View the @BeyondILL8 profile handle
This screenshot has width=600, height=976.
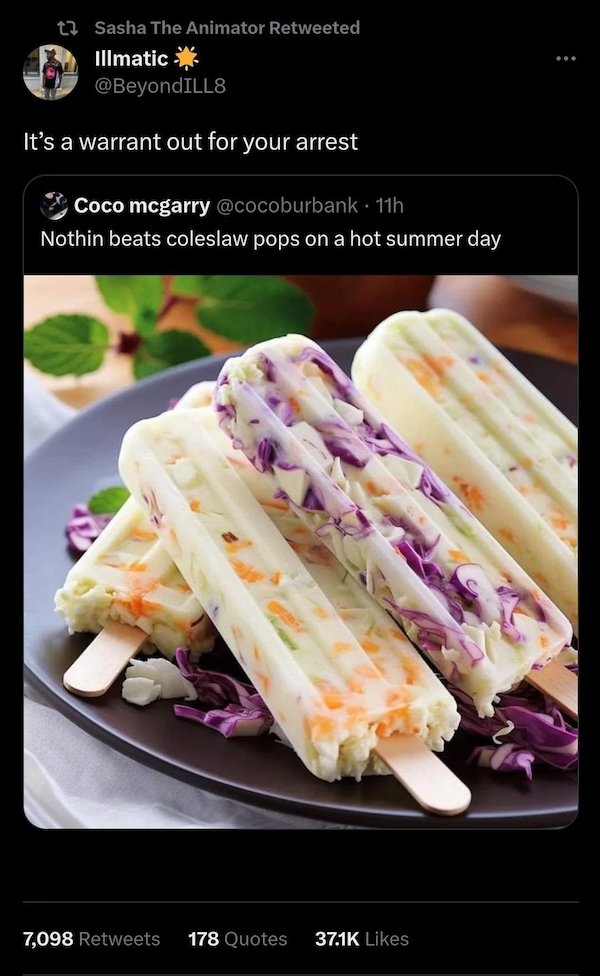click(159, 86)
